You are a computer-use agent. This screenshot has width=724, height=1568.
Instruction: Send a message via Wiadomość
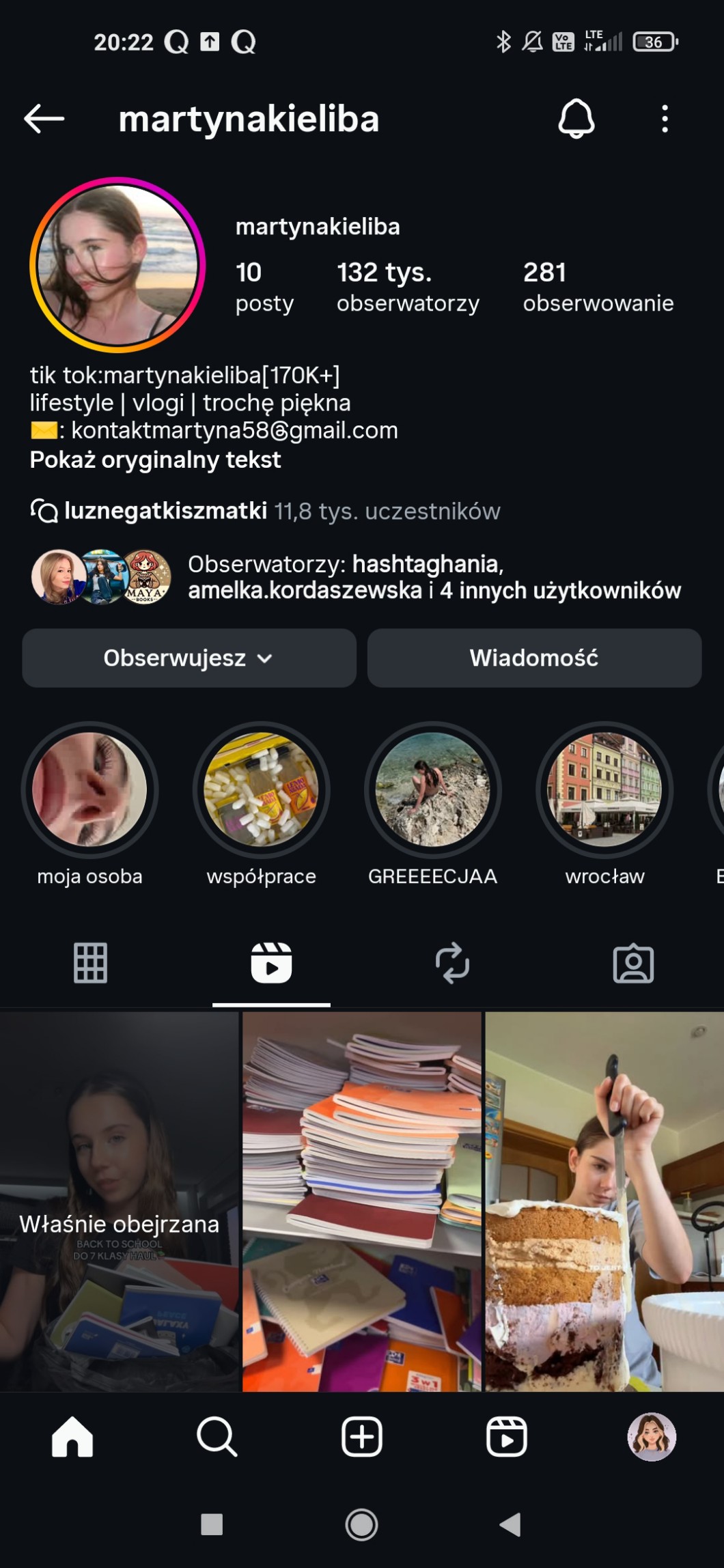[534, 658]
